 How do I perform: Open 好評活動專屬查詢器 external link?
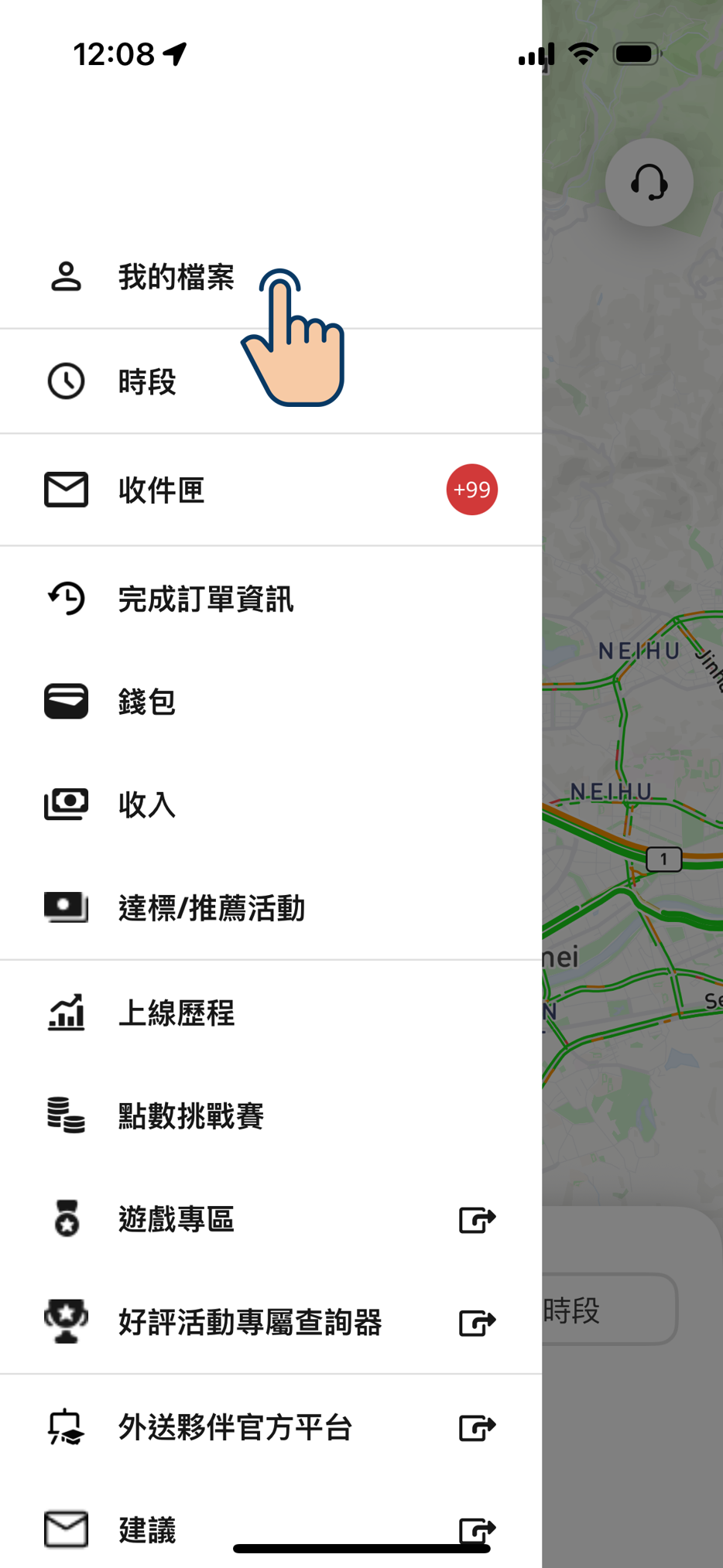pos(249,1322)
